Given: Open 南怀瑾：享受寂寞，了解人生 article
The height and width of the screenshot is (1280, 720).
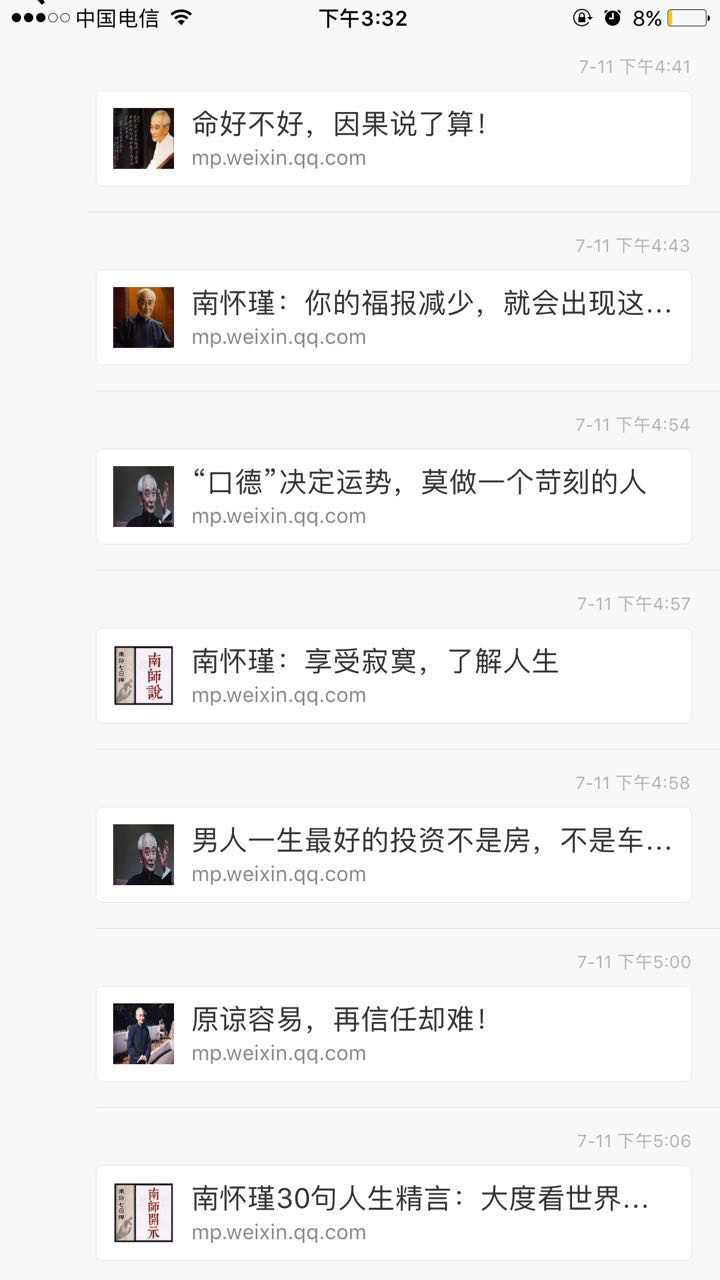Looking at the screenshot, I should (393, 676).
